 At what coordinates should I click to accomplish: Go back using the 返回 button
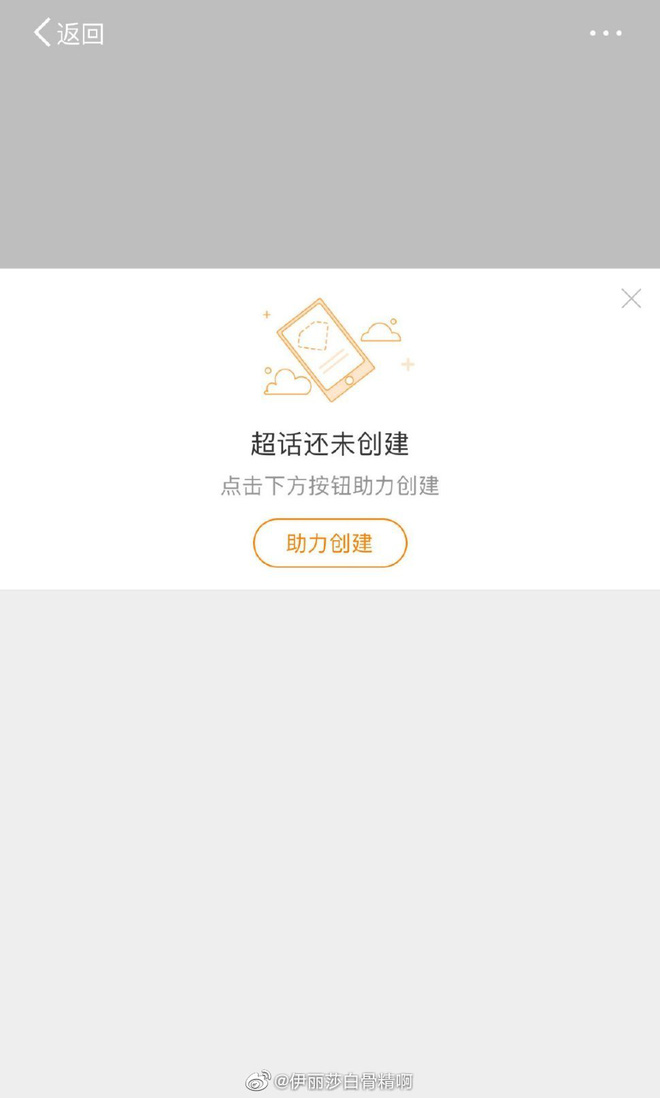[x=68, y=33]
